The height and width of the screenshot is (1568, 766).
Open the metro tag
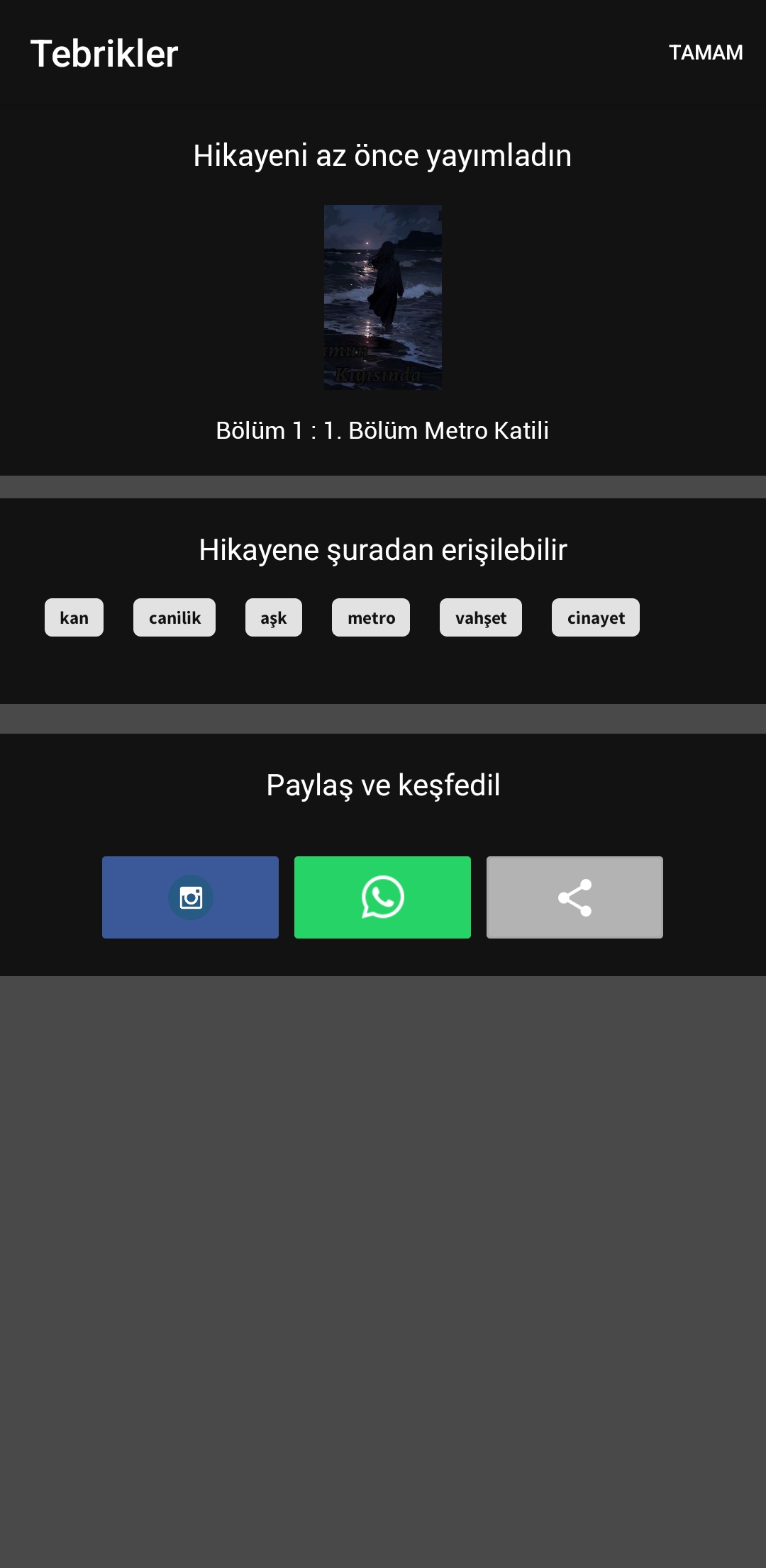pyautogui.click(x=371, y=617)
